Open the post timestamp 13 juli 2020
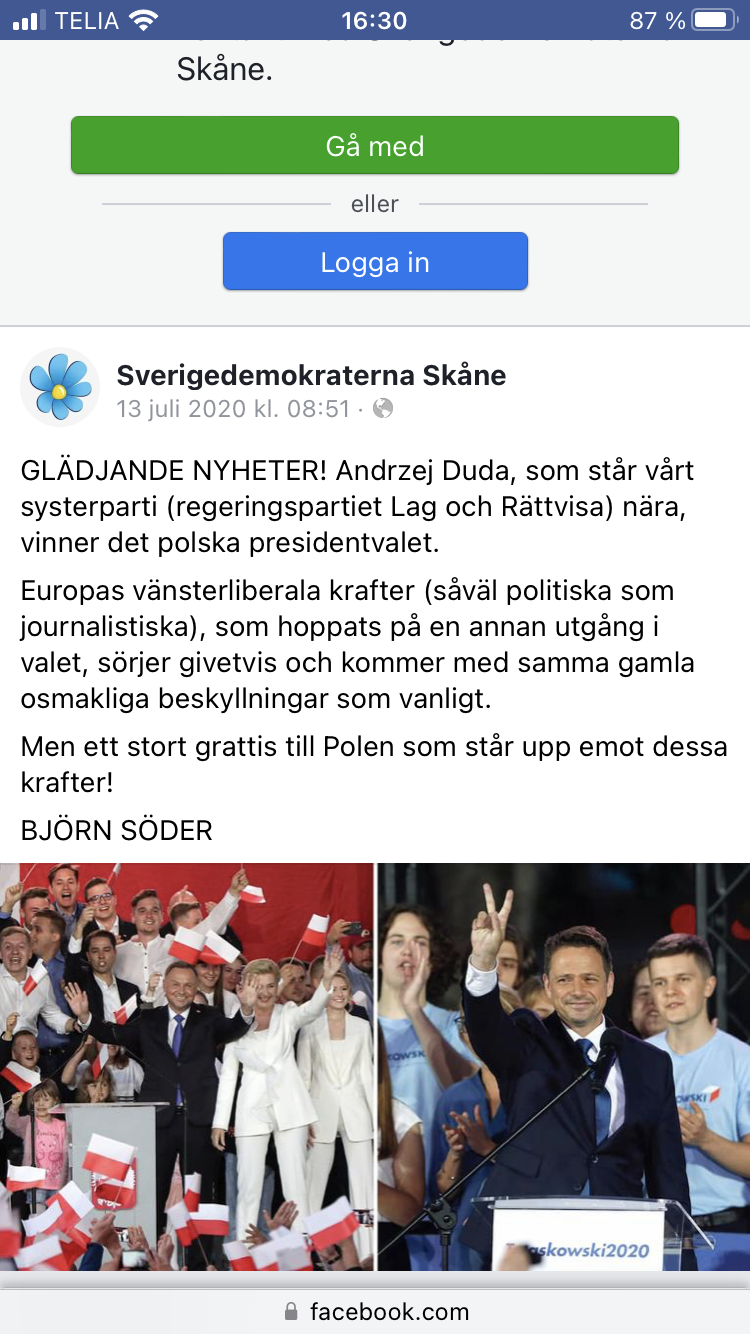The width and height of the screenshot is (750, 1334). pos(233,409)
